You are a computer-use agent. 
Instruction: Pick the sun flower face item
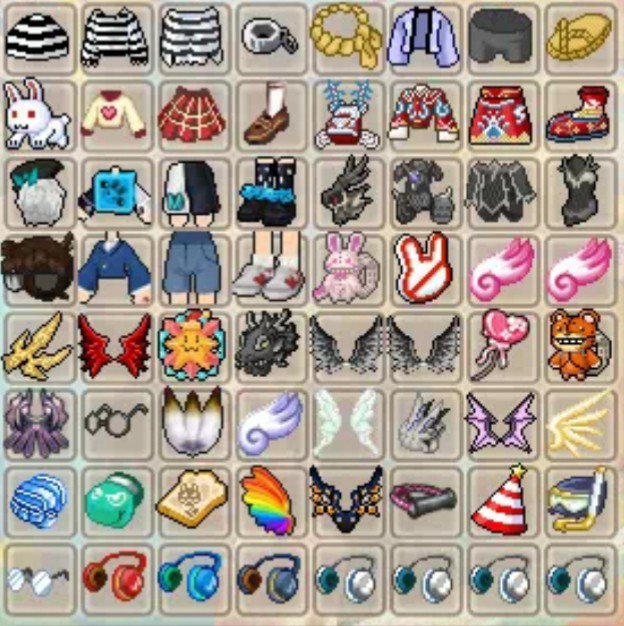coord(193,345)
